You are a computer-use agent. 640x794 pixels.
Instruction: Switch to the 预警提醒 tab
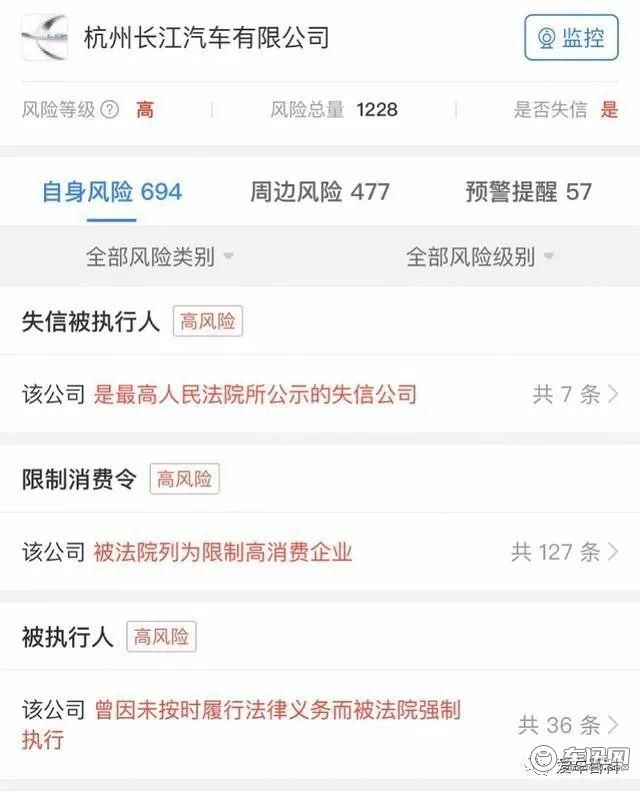coord(528,192)
